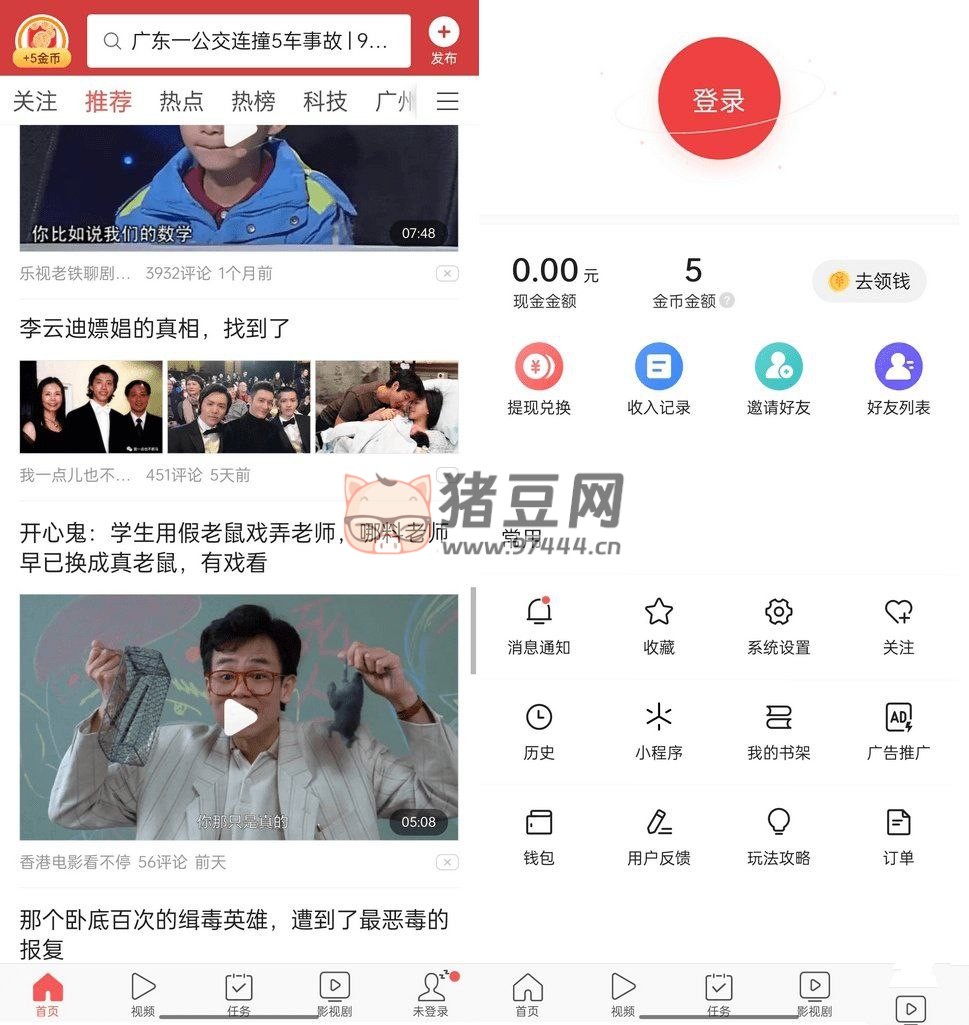Tap the 发布 publish button
969x1025 pixels.
(x=444, y=41)
